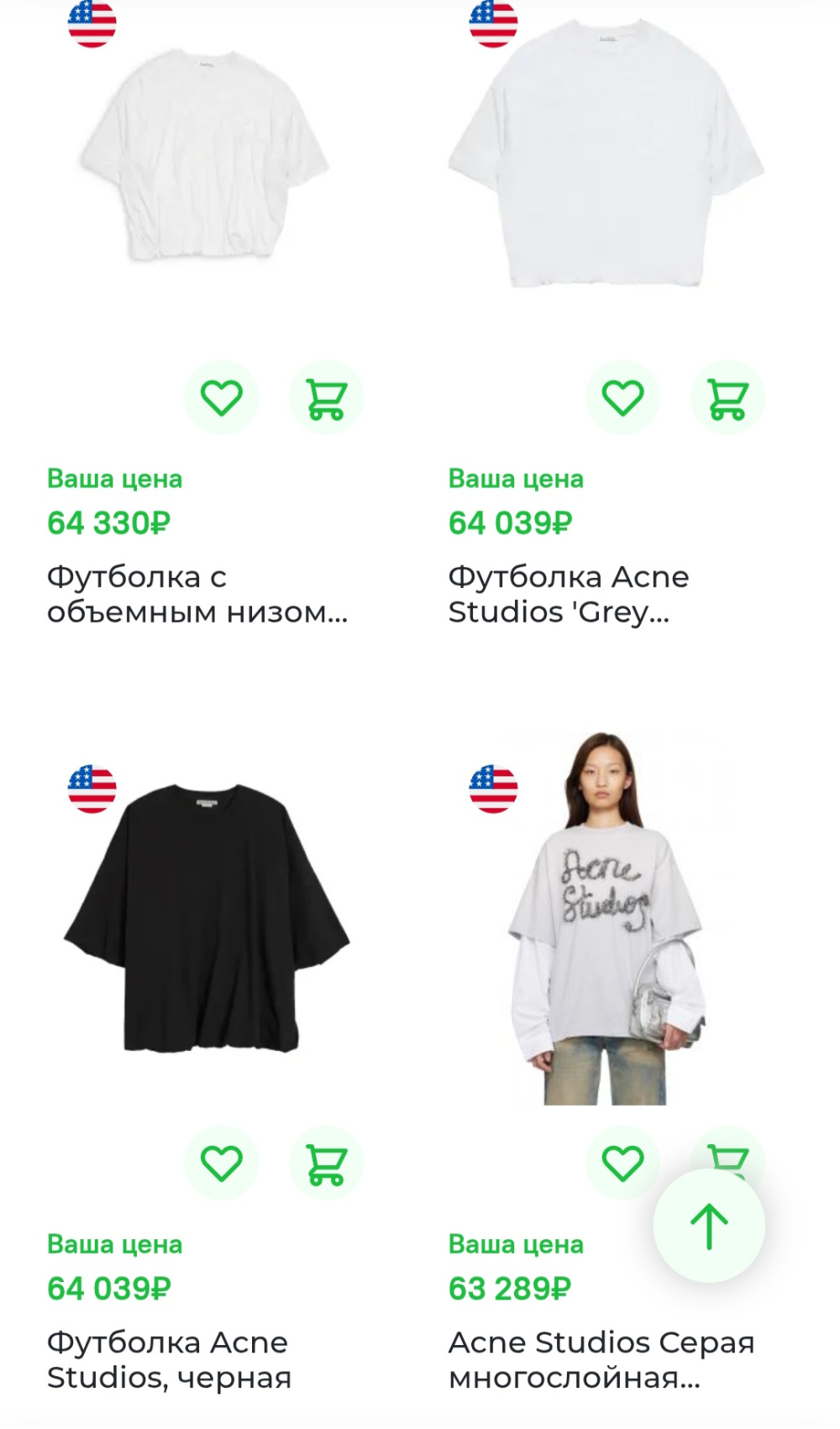Favorite the Acne Studios 'Grey' T-shirt
Screen dimensions: 840x1429
[x=622, y=398]
